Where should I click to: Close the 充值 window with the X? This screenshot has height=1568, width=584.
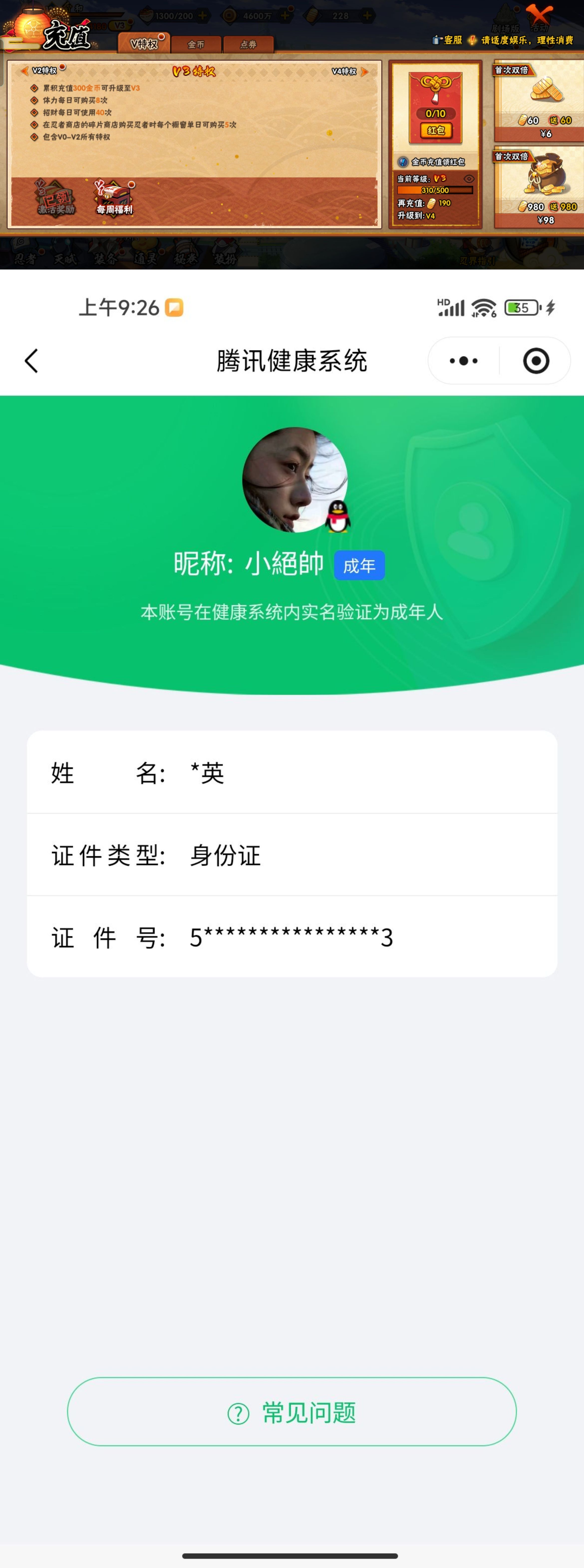point(539,13)
